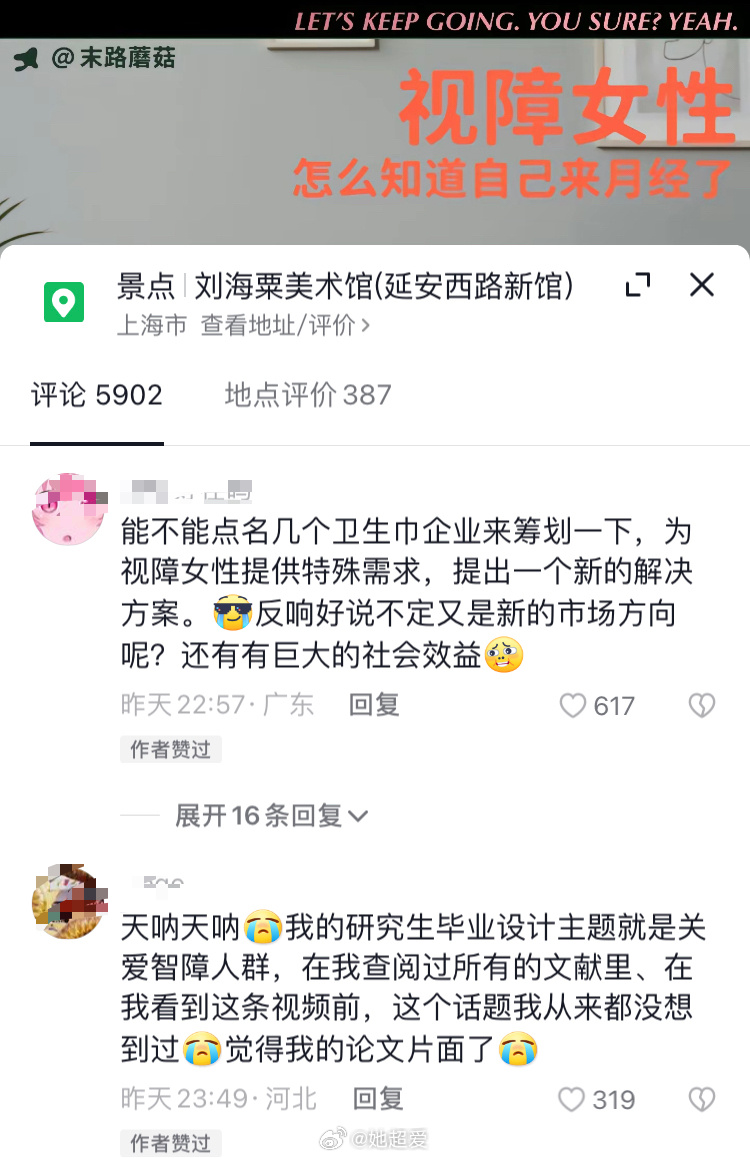Close the comments panel

pyautogui.click(x=702, y=286)
